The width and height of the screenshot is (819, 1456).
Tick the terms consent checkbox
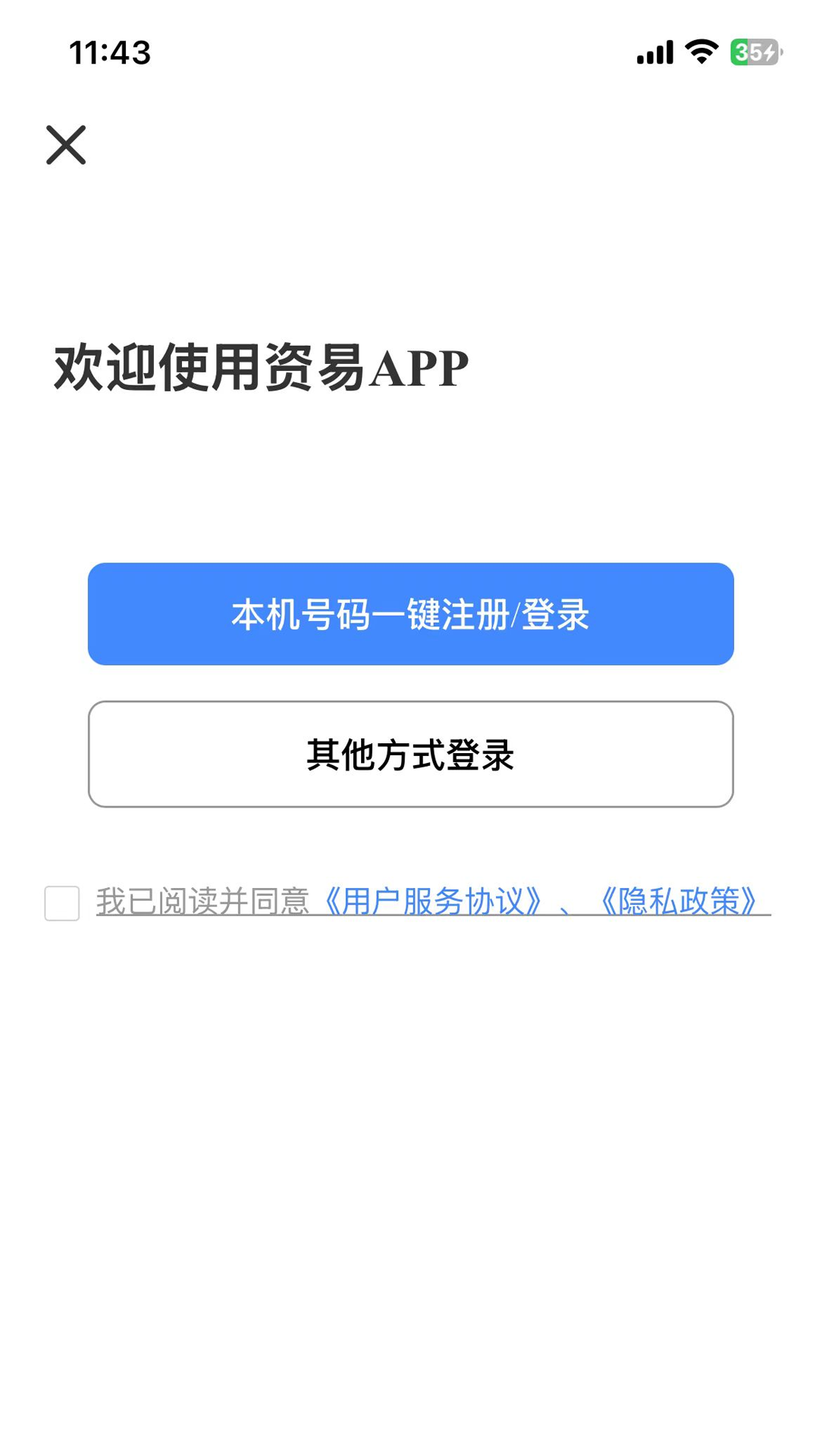click(x=61, y=902)
